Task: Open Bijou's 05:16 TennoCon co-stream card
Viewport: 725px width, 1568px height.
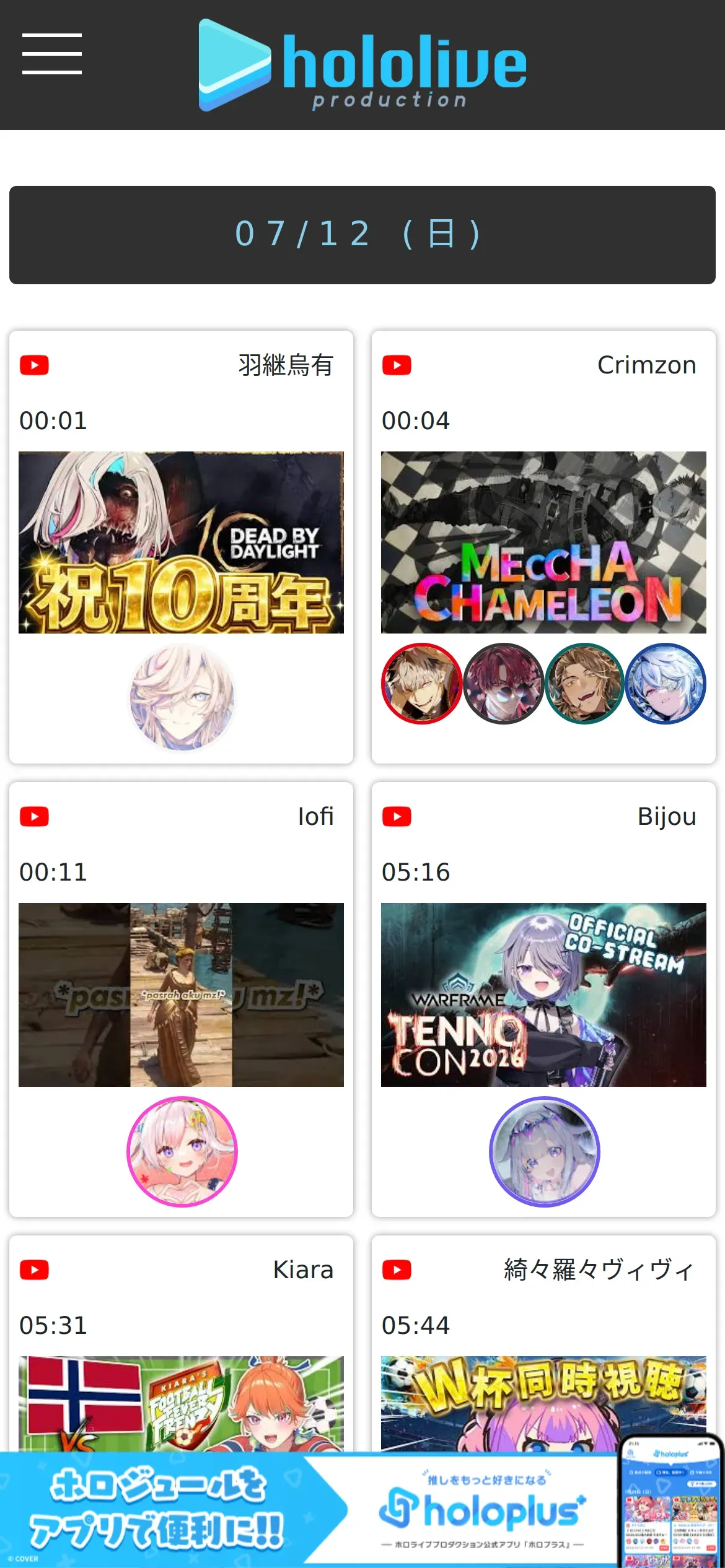Action: (543, 999)
